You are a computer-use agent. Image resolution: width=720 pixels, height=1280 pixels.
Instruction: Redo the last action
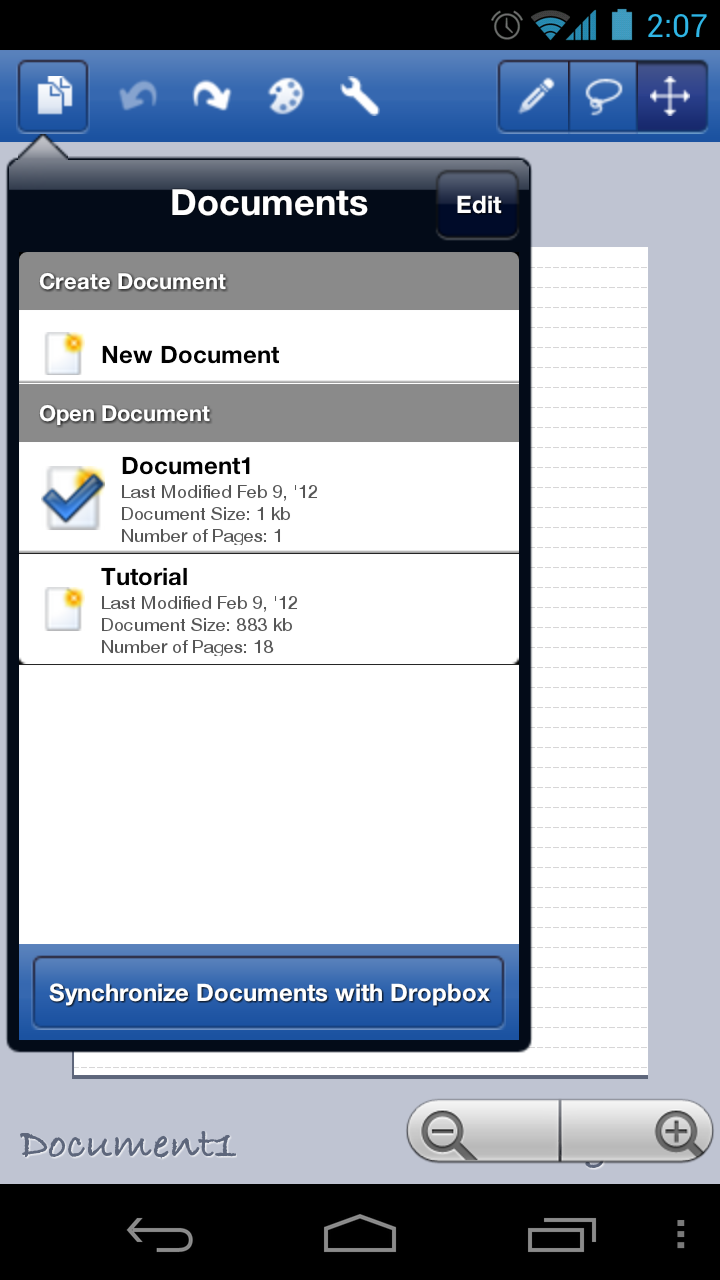211,97
